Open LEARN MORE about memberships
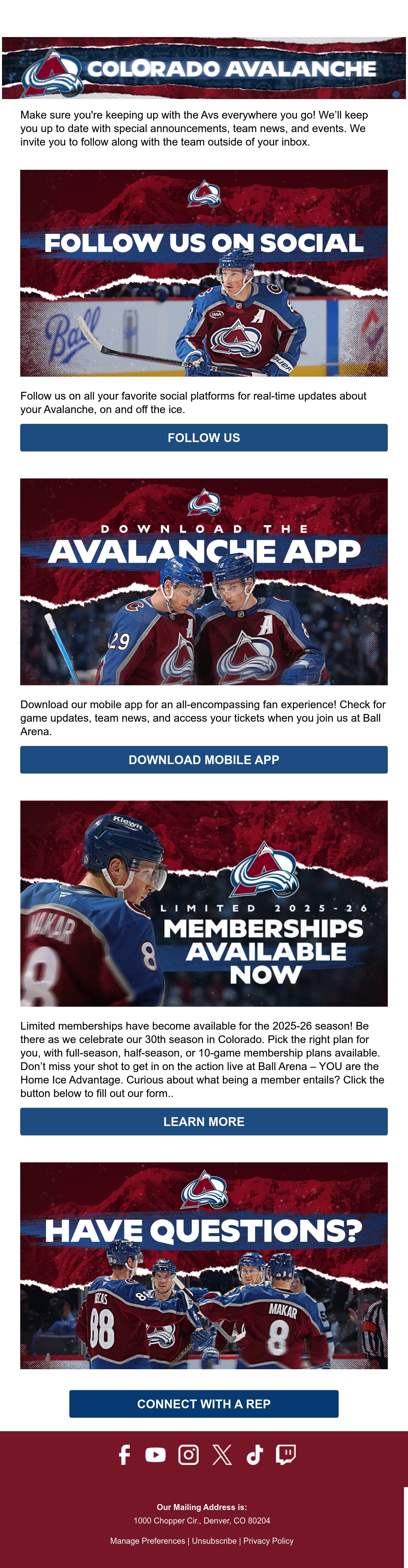408x1568 pixels. (204, 1121)
